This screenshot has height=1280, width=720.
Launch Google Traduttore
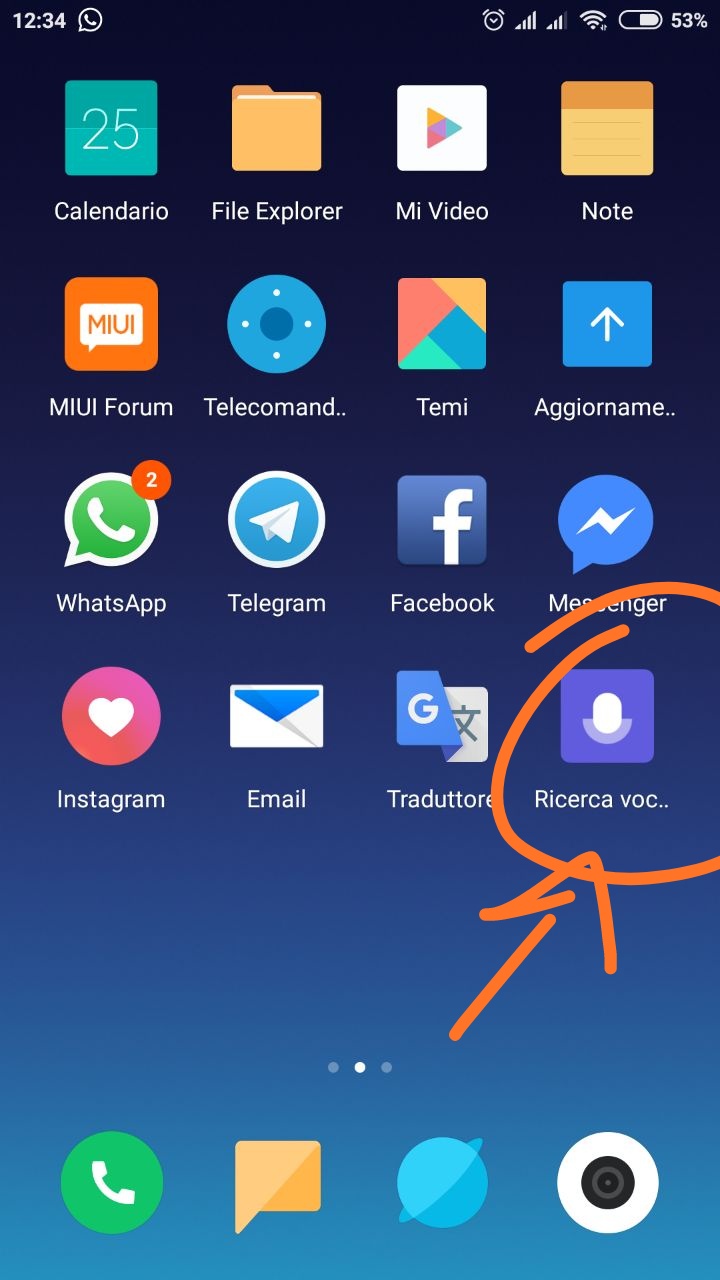pyautogui.click(x=442, y=716)
